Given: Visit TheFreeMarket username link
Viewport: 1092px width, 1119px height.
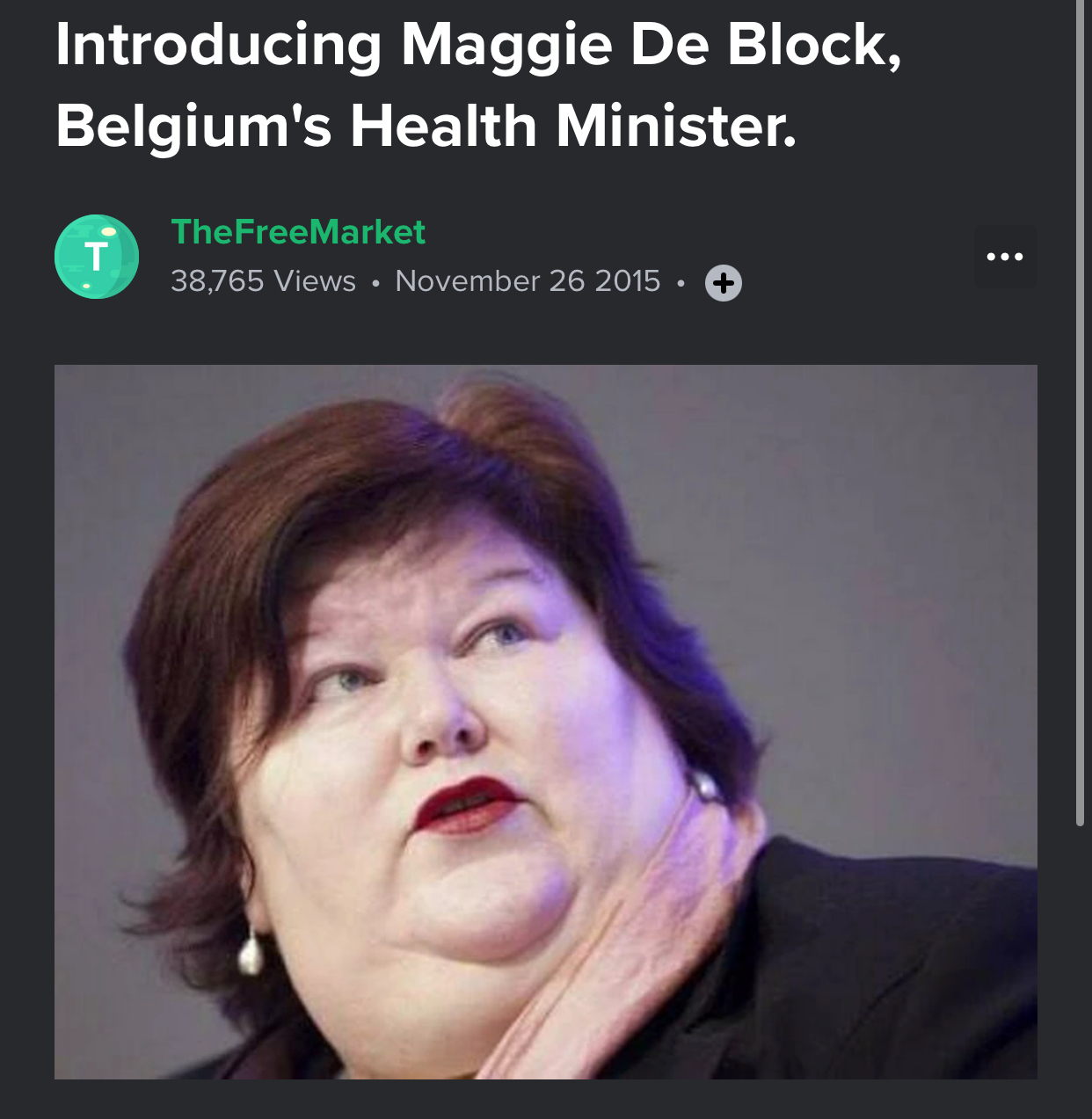Looking at the screenshot, I should [298, 232].
